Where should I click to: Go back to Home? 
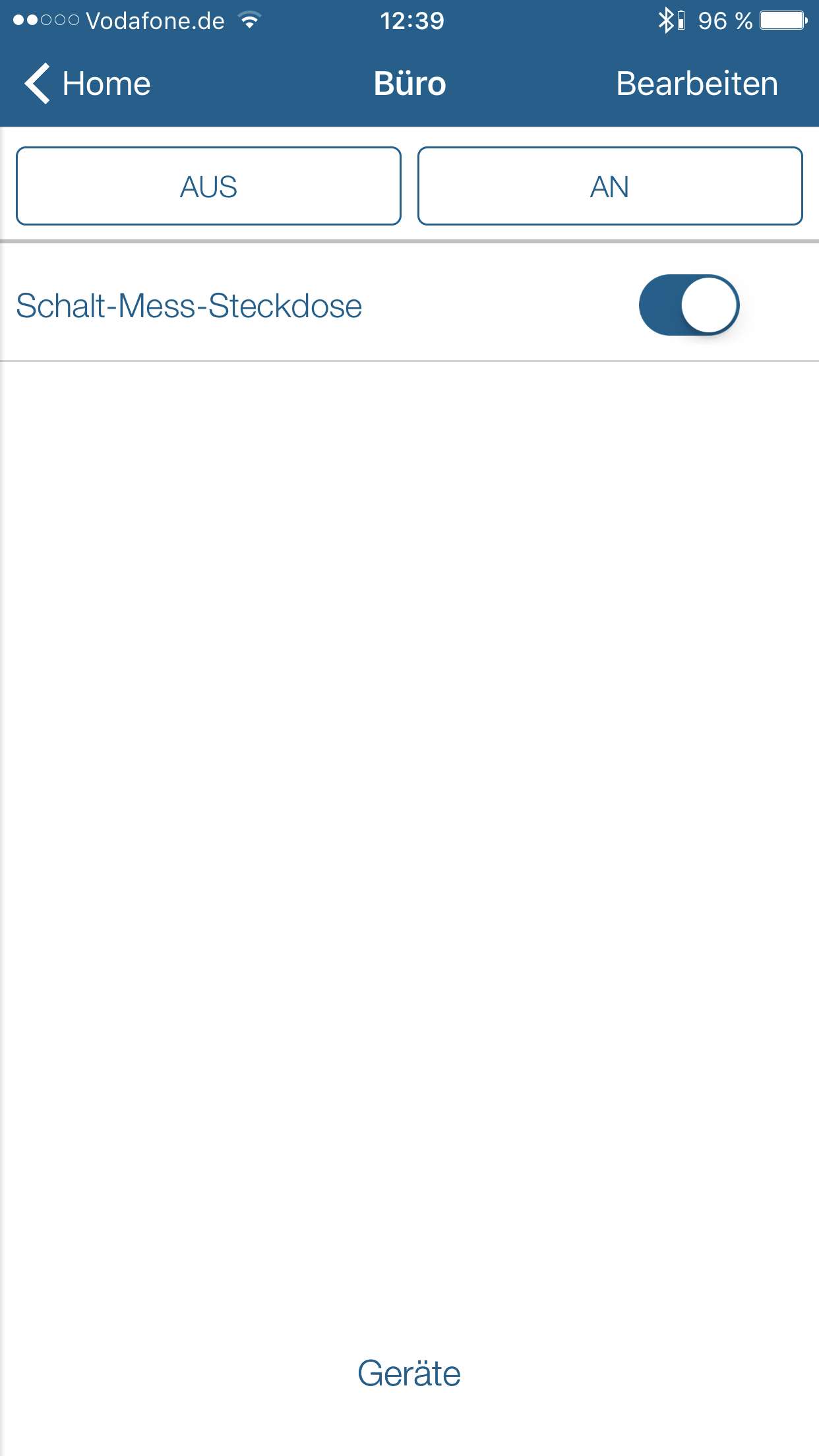[88, 84]
